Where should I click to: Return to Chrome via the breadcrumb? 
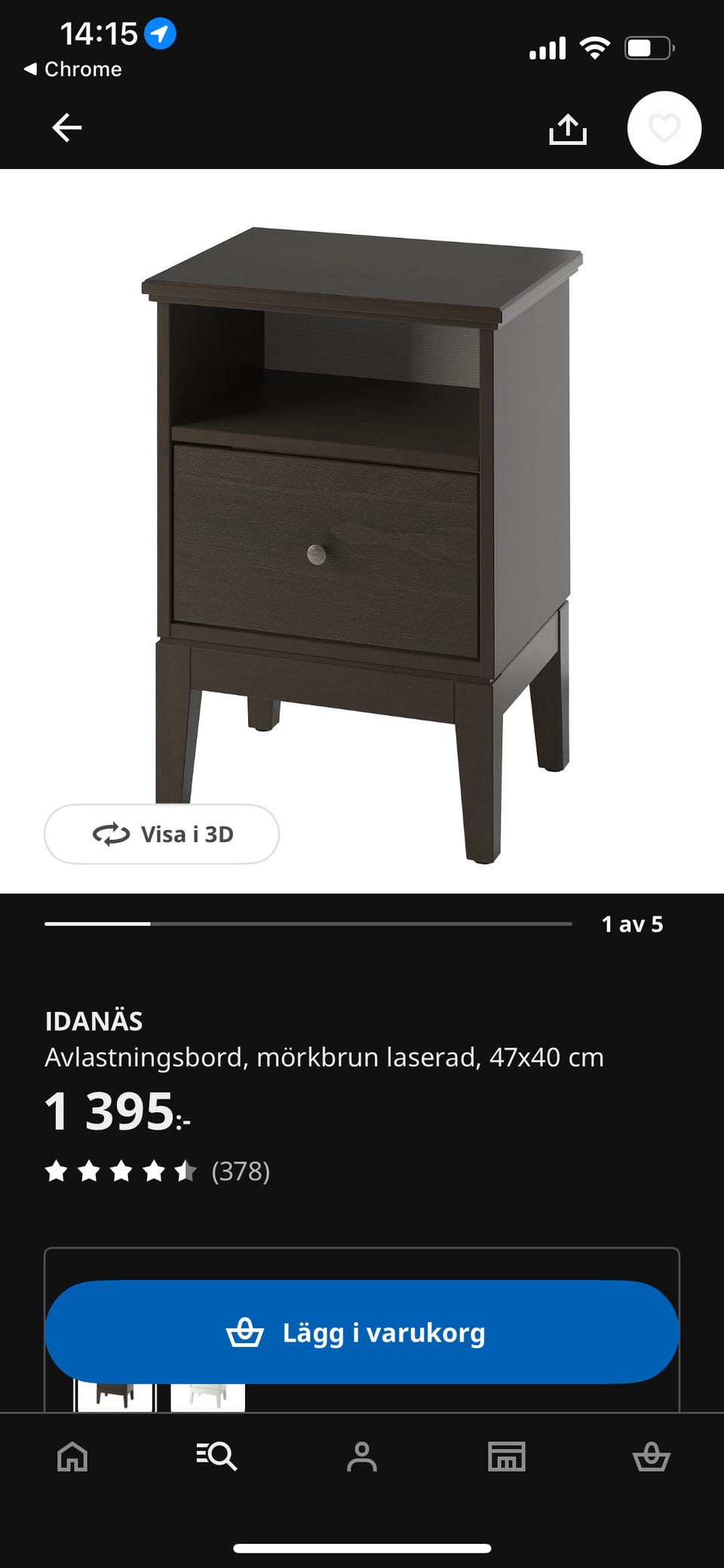tap(73, 69)
